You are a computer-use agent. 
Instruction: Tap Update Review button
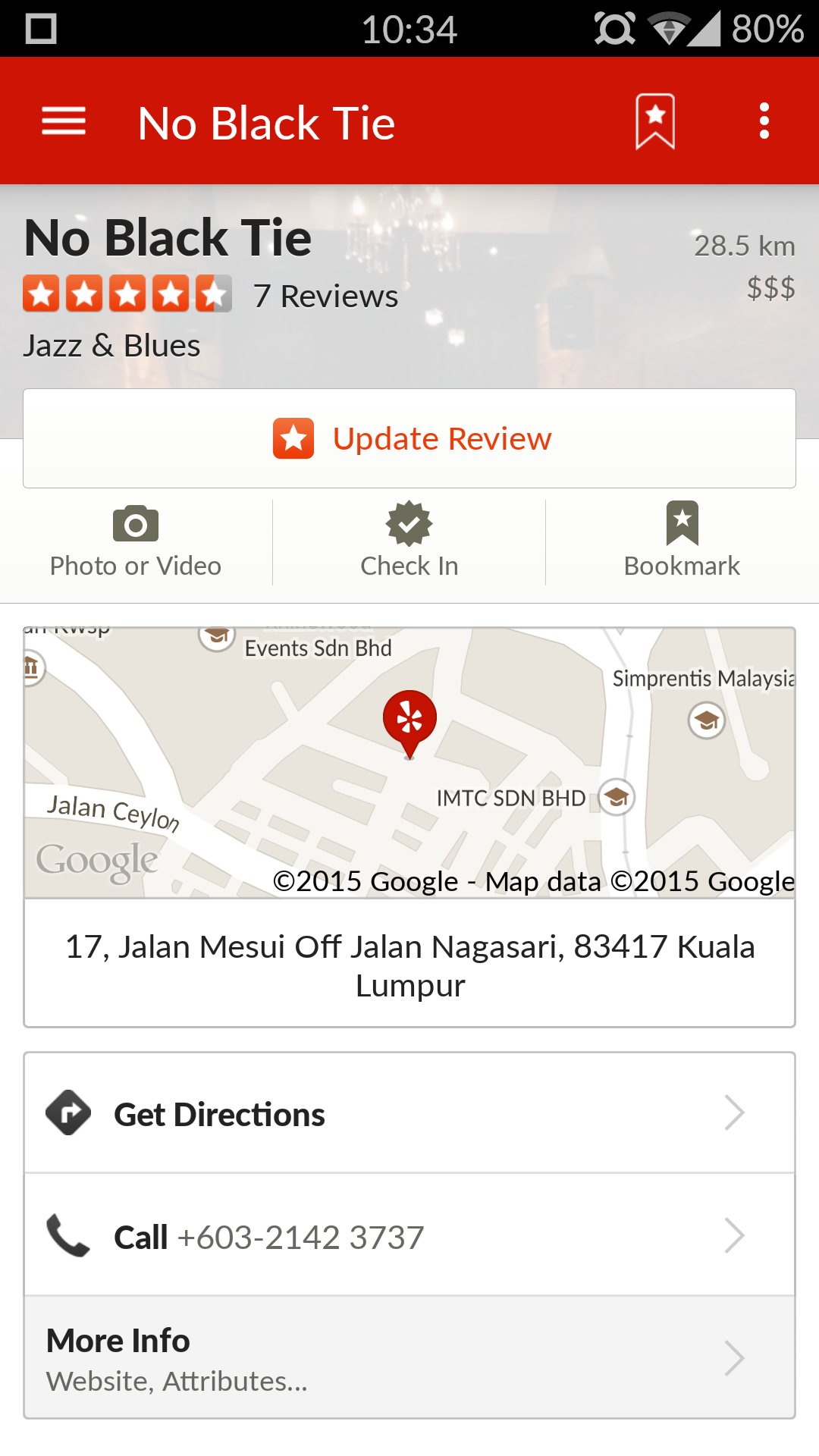(409, 438)
